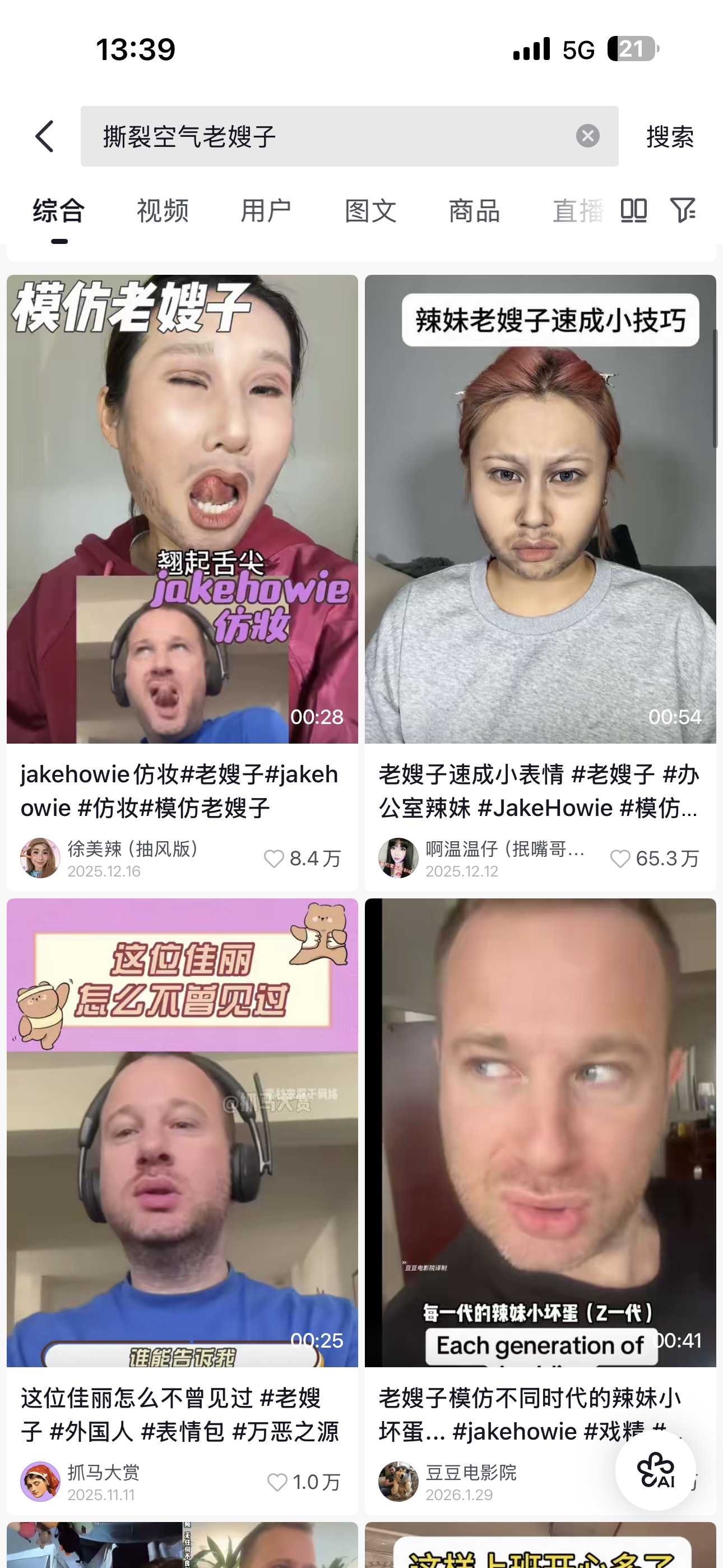The height and width of the screenshot is (1568, 723).
Task: Tap the search input field
Action: [304, 136]
